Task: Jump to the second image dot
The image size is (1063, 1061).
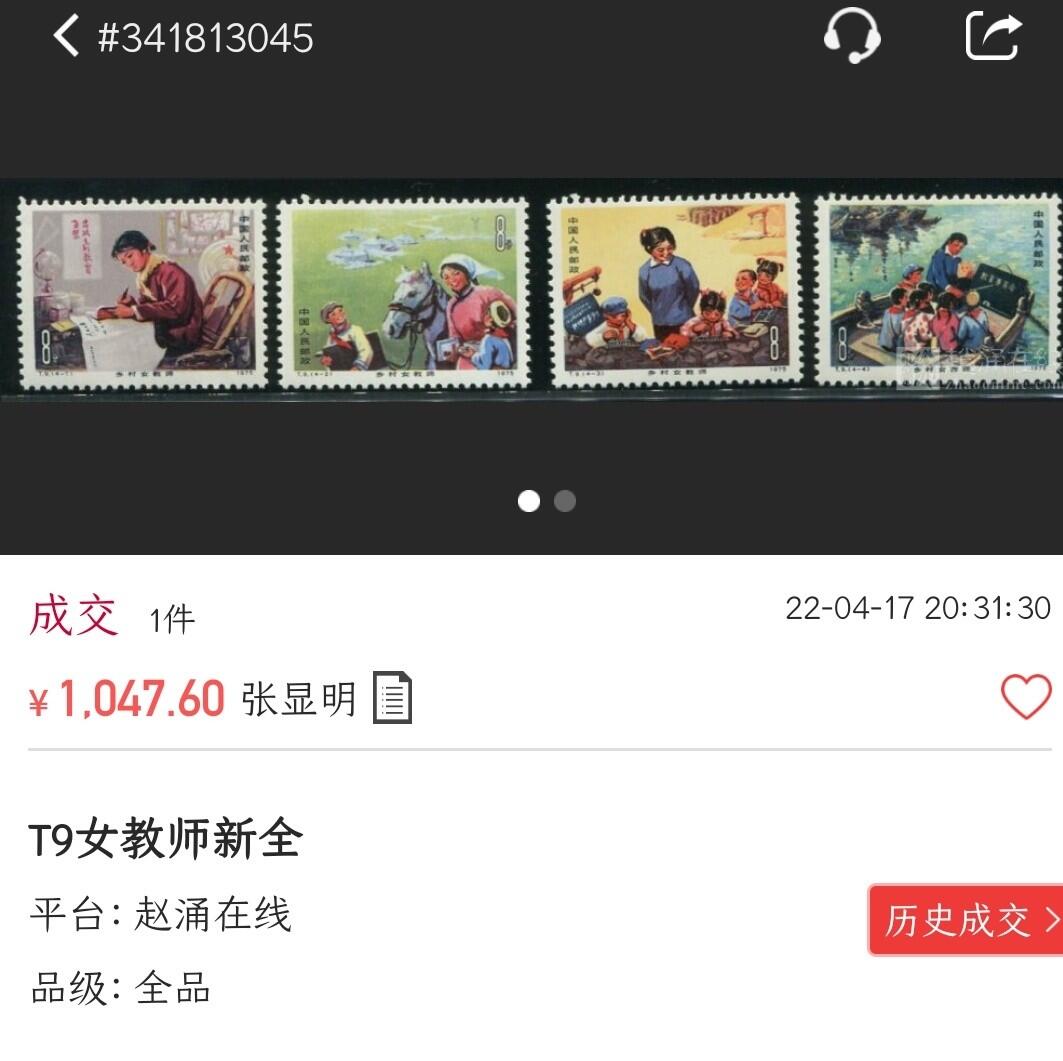Action: tap(565, 501)
